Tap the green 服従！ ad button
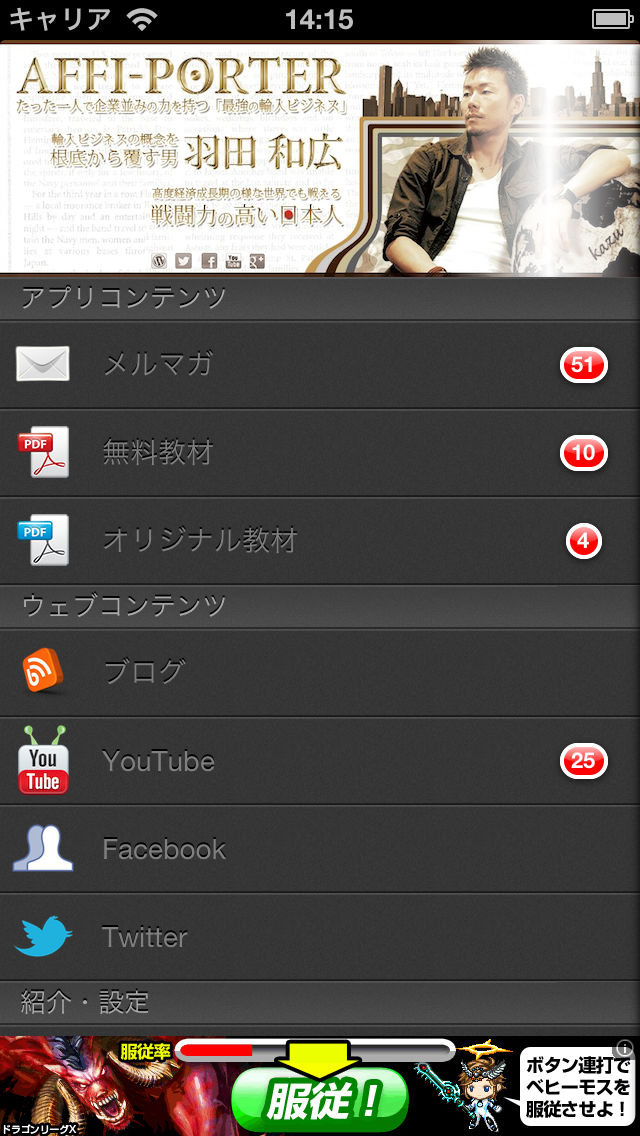The width and height of the screenshot is (640, 1136). coord(320,1101)
